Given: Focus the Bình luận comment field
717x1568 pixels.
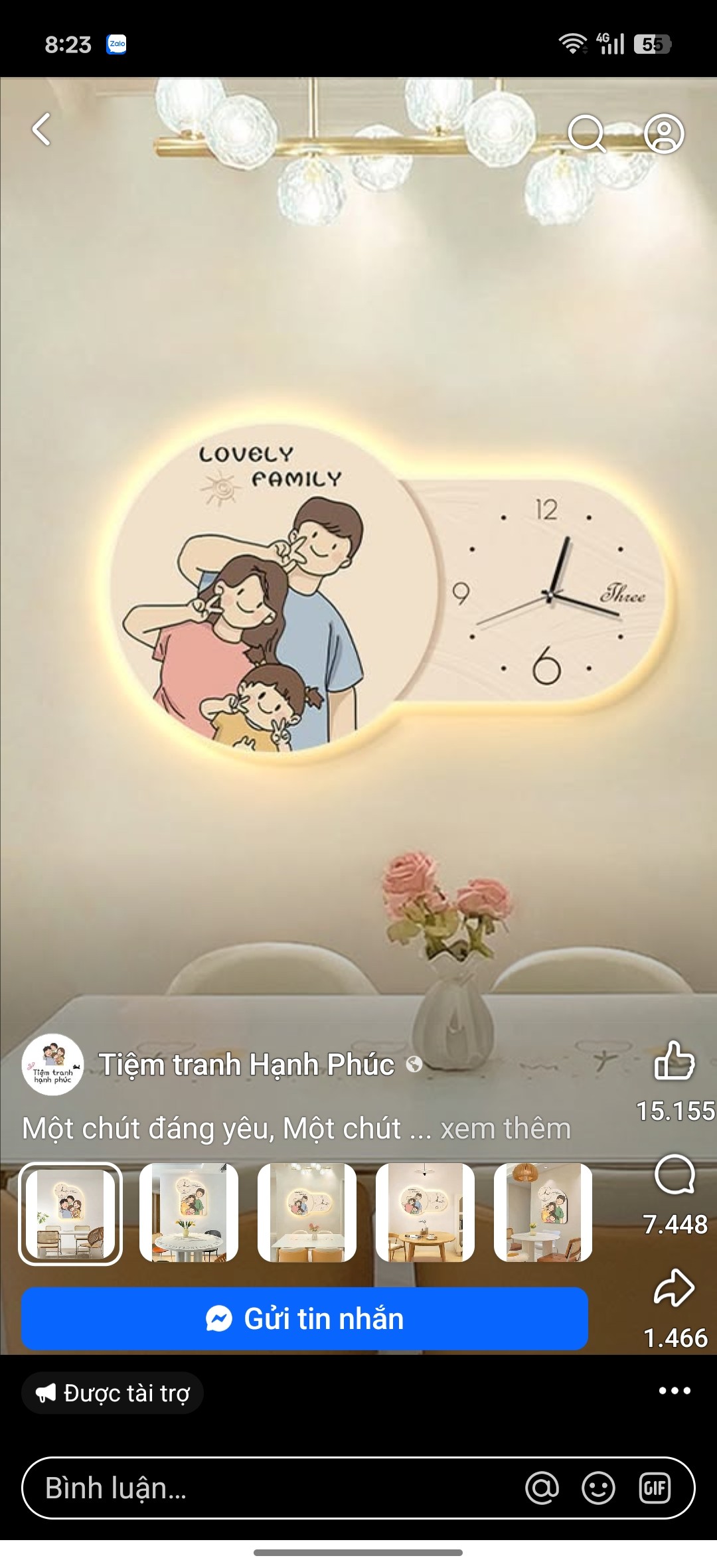Looking at the screenshot, I should [266, 1488].
